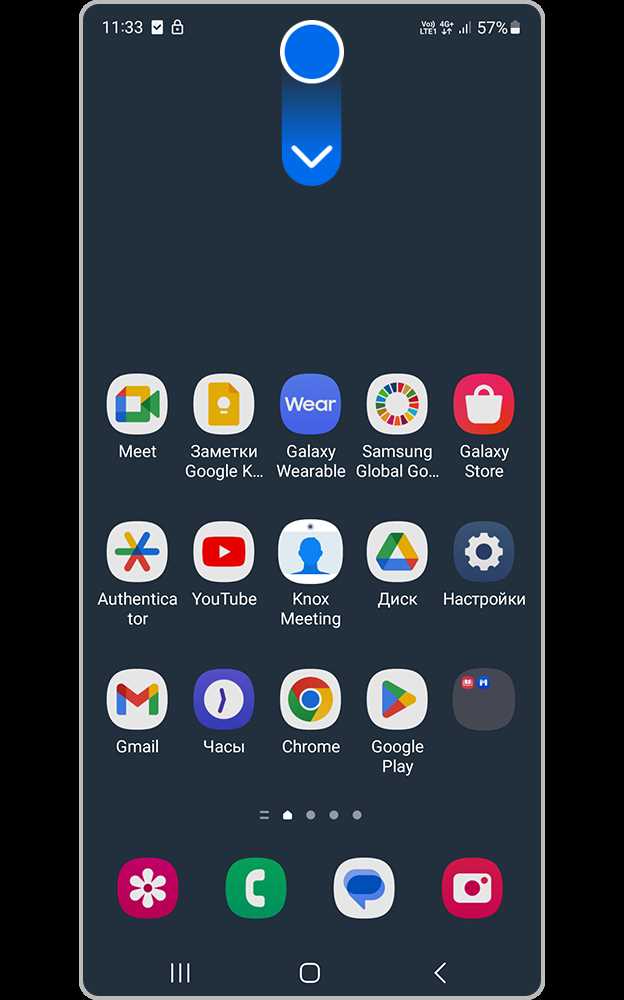Open Настройки (Settings)
Screen dimensions: 624x1000
[x=484, y=552]
